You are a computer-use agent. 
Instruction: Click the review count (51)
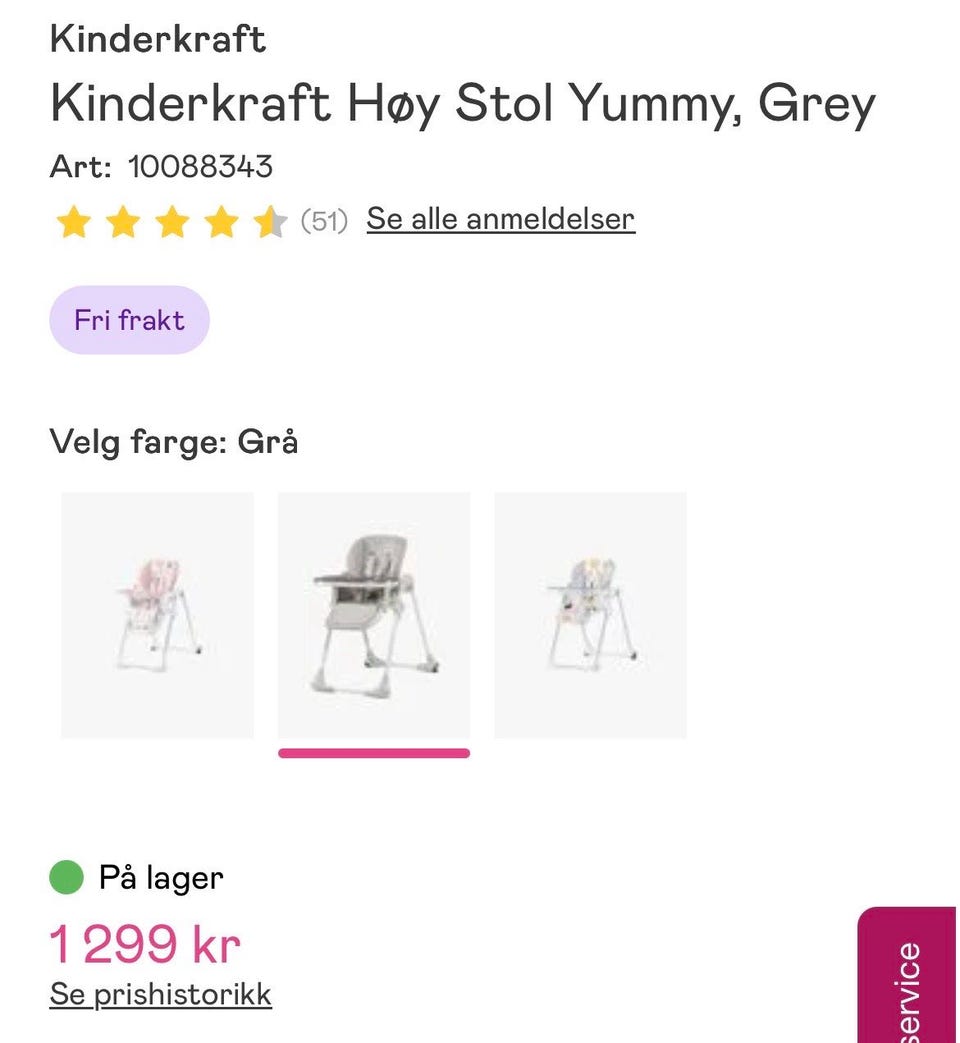[x=324, y=220]
